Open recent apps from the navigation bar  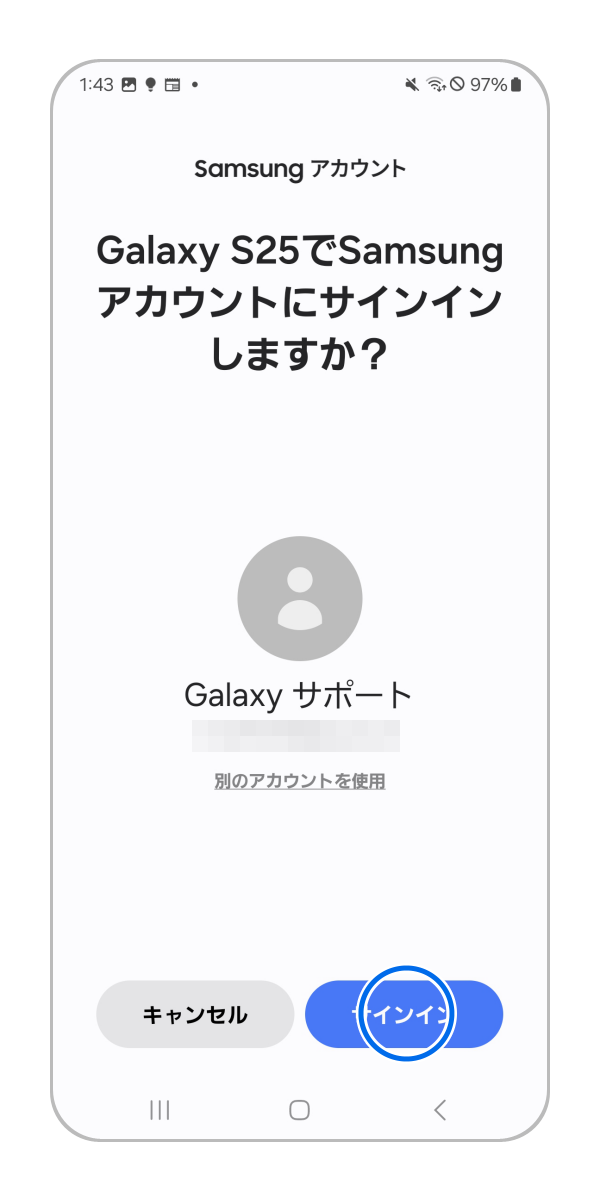click(159, 1109)
